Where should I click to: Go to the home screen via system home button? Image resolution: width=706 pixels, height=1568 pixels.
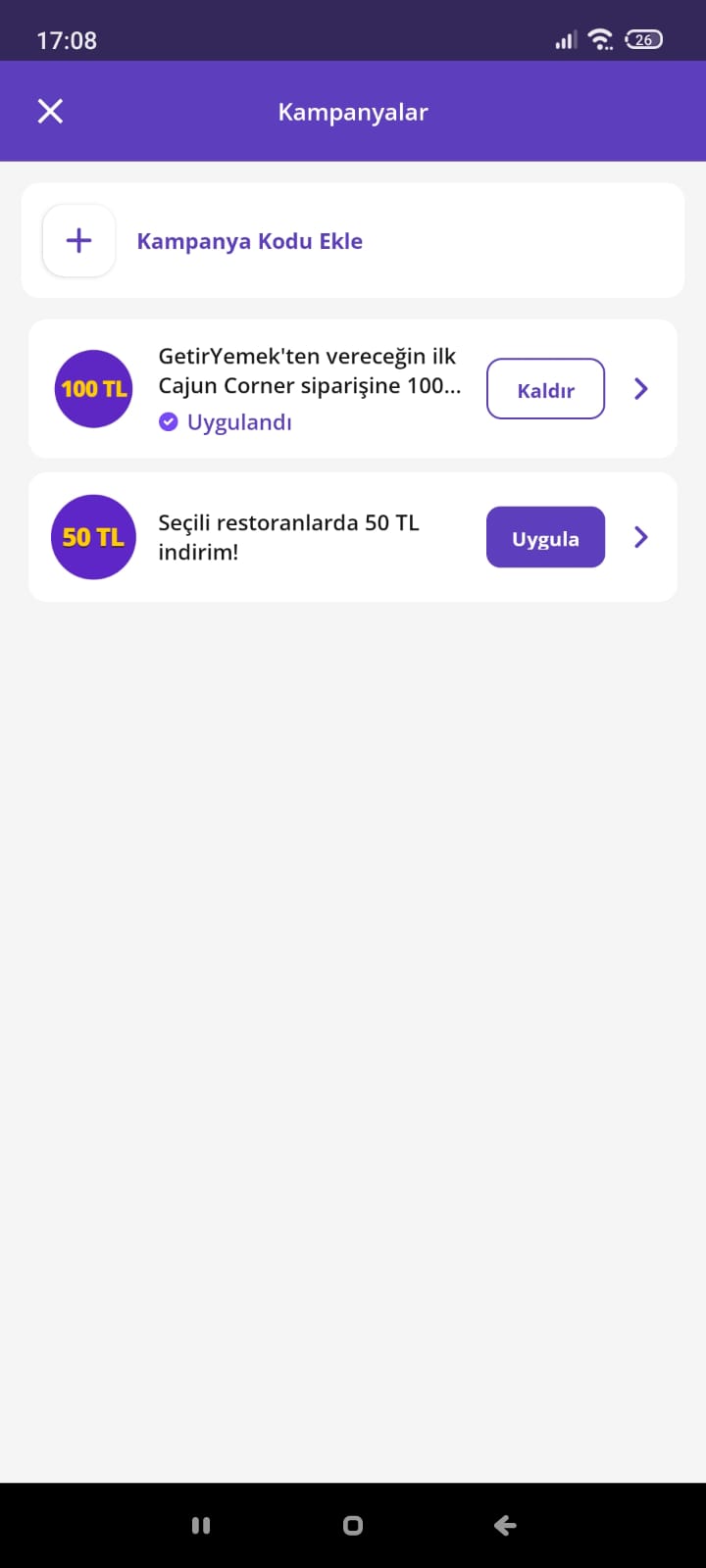(x=353, y=1525)
